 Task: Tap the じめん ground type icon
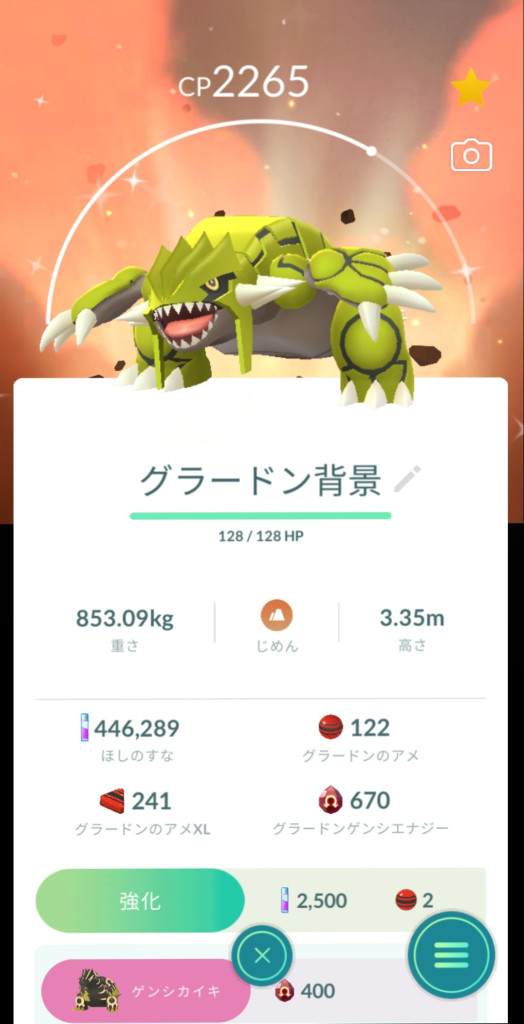(276, 615)
